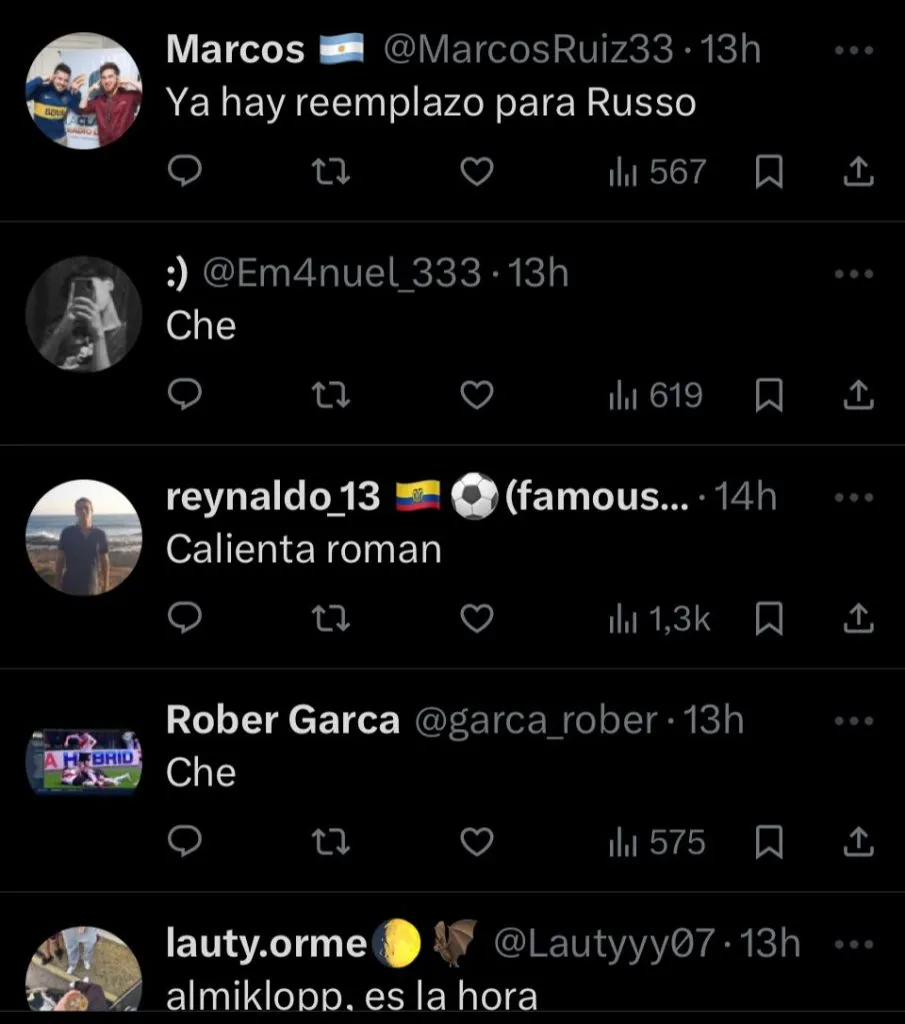Open overflow menu on Rober Garca's tweet

[x=853, y=721]
